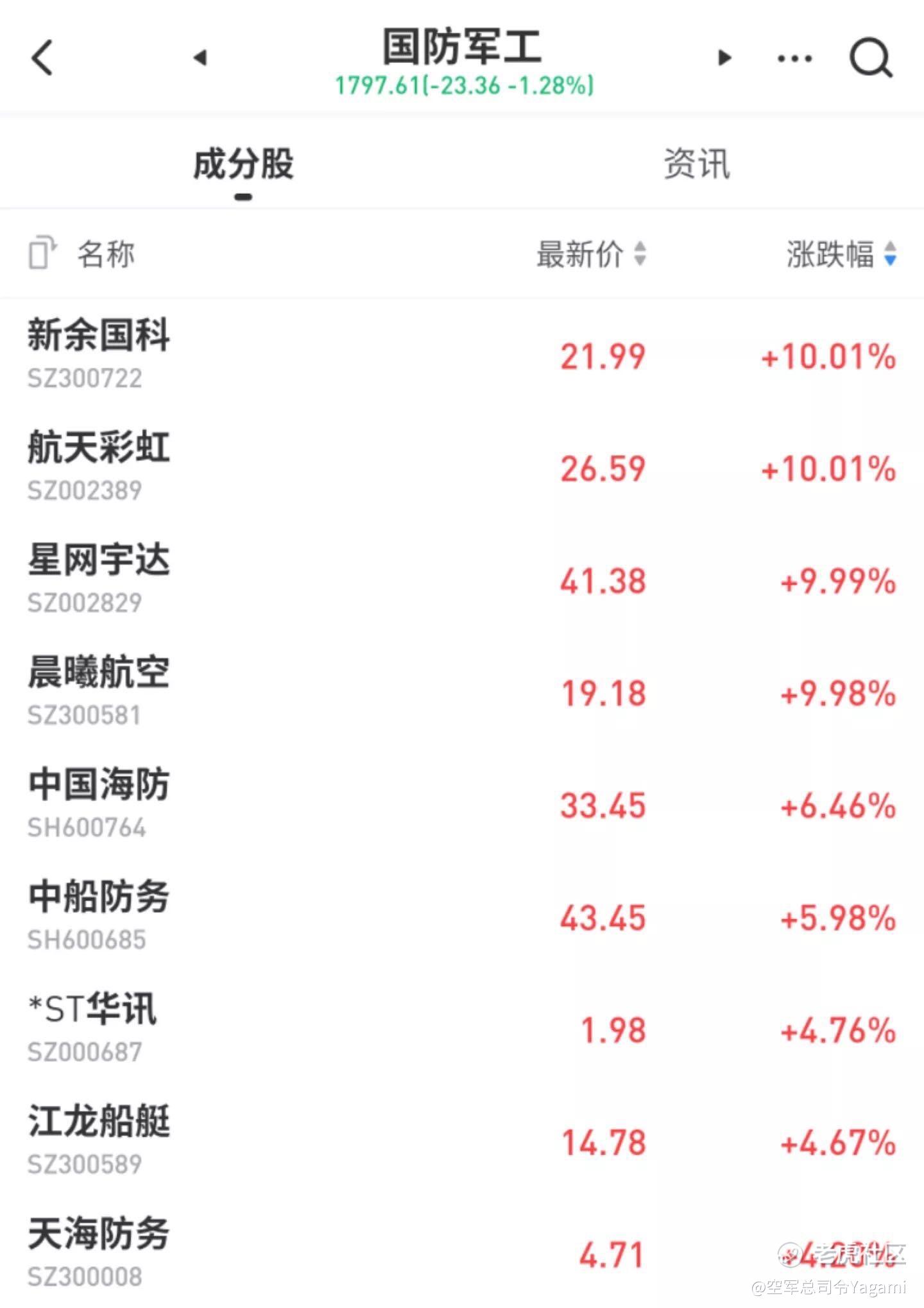This screenshot has height=1308, width=924.
Task: Switch to the previous sector with left triangle
Action: (x=200, y=58)
